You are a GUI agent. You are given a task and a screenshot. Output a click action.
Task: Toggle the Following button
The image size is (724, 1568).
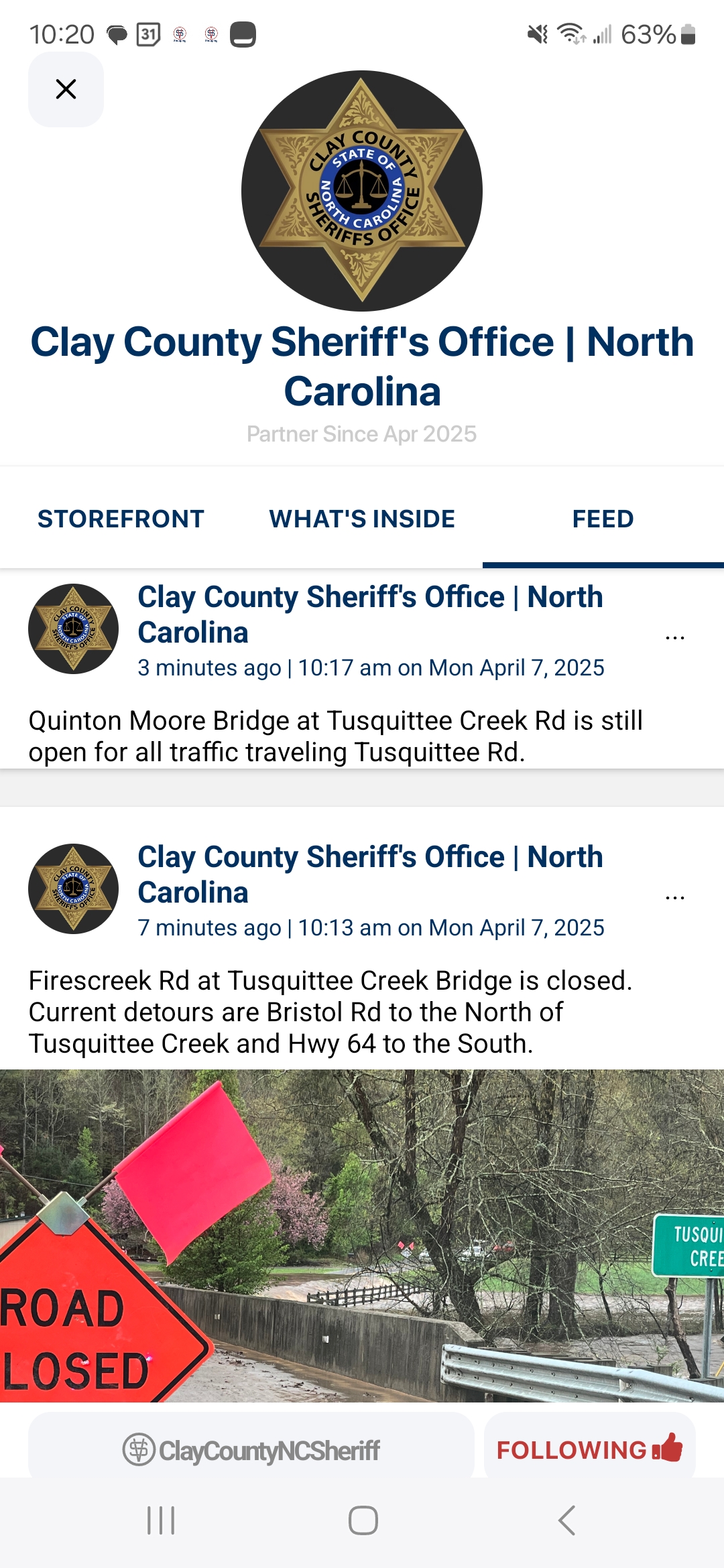[589, 1449]
